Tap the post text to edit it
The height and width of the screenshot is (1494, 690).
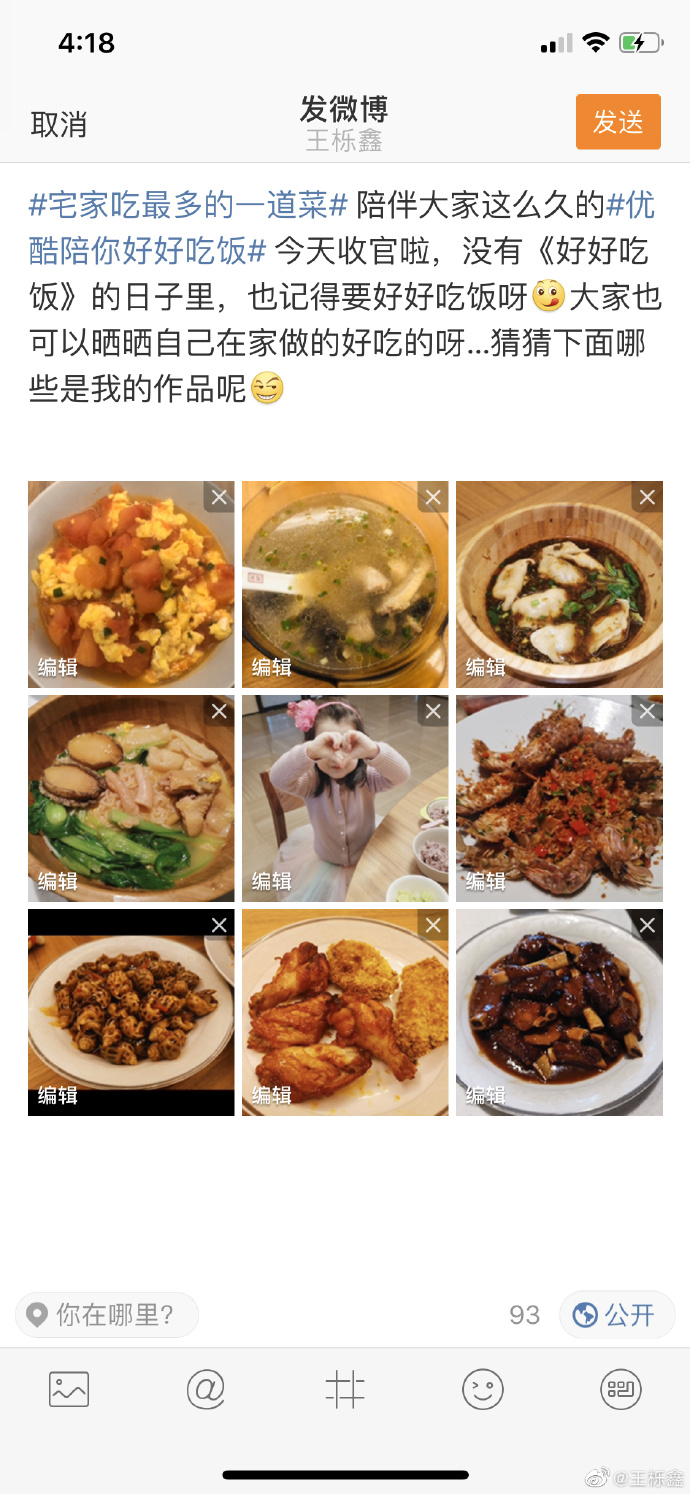(340, 296)
